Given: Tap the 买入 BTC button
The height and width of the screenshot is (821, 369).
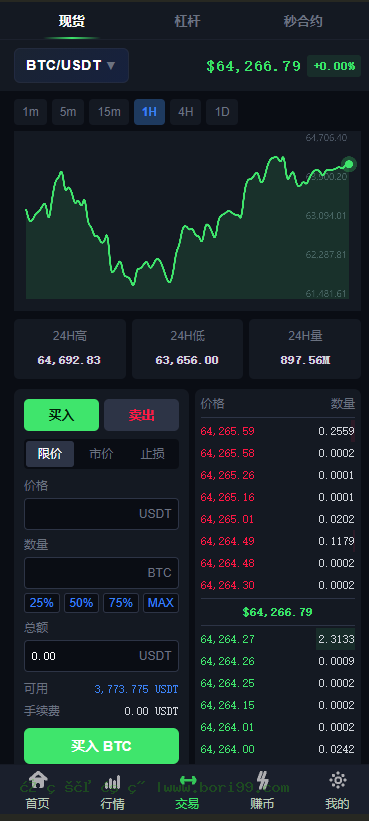Looking at the screenshot, I should pyautogui.click(x=102, y=746).
